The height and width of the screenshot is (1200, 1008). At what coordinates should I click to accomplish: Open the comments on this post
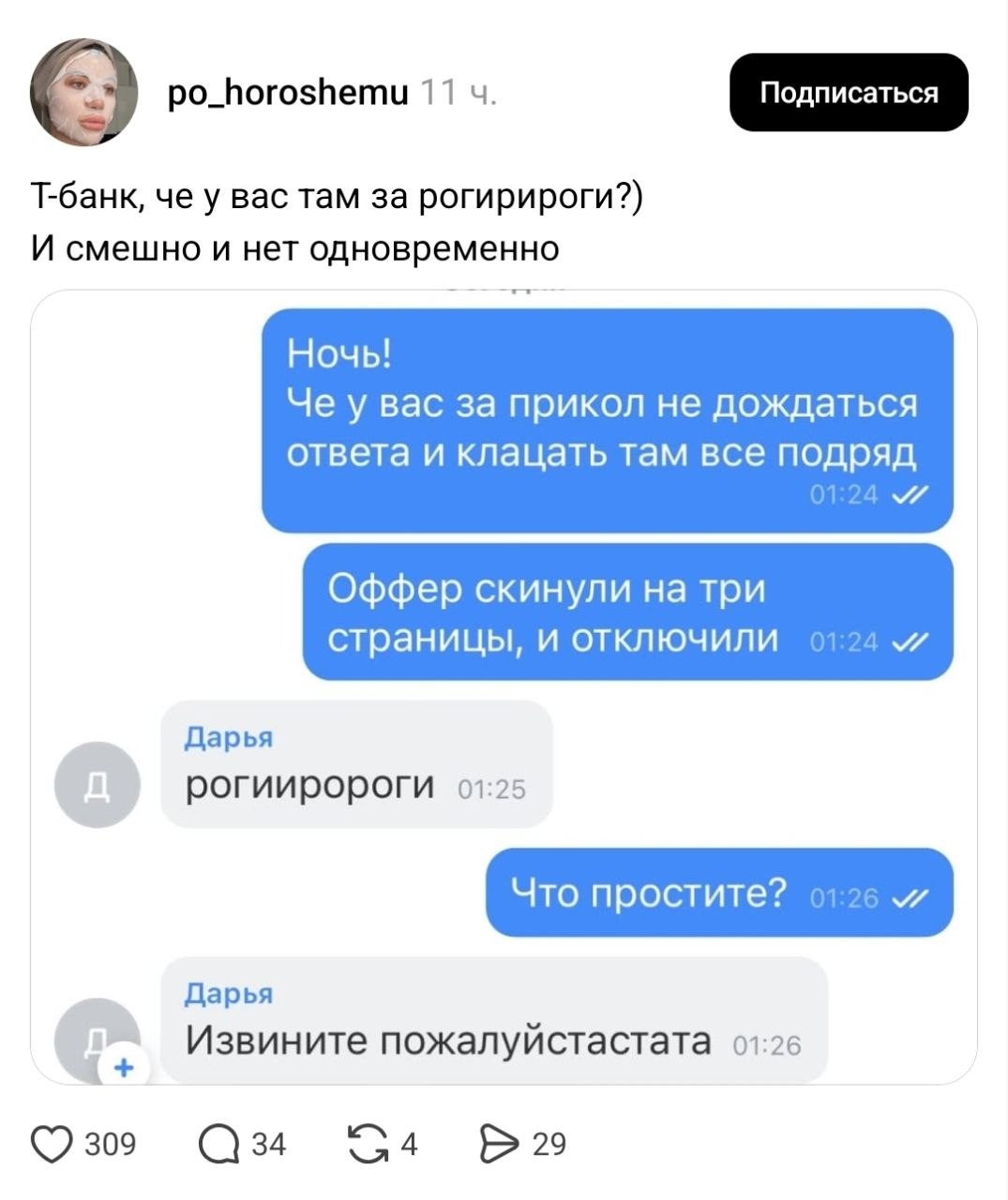219,1144
